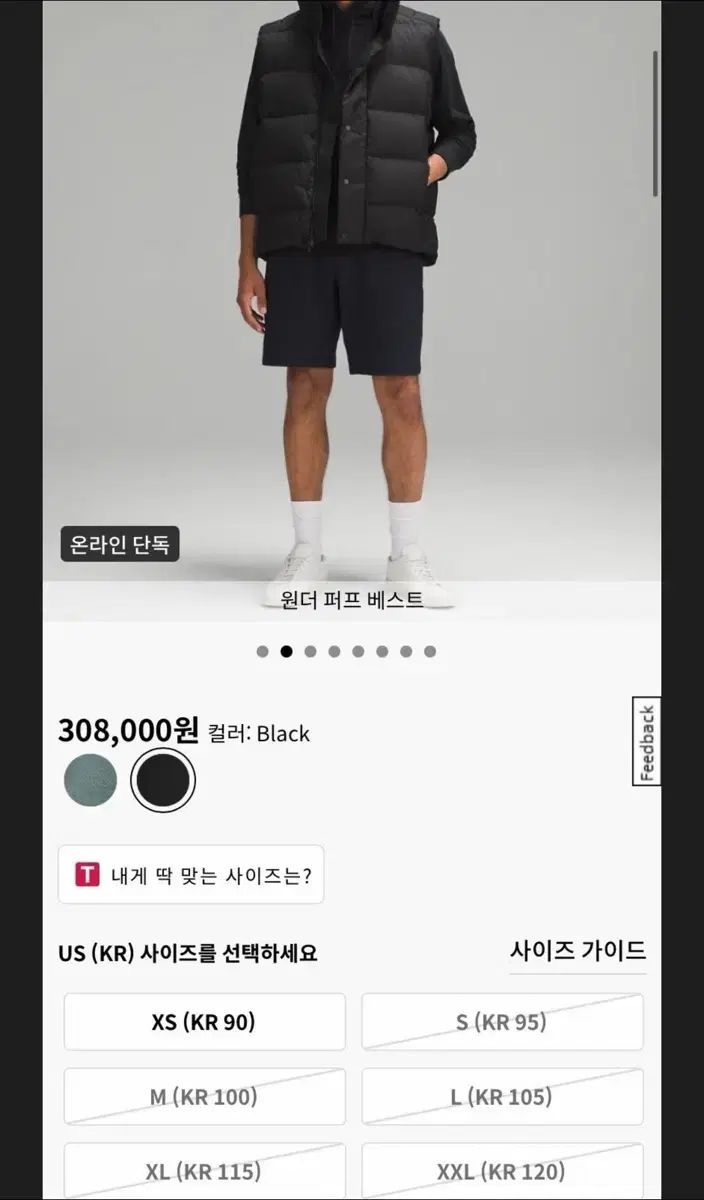Choose the L (KR 105) size

point(502,1097)
